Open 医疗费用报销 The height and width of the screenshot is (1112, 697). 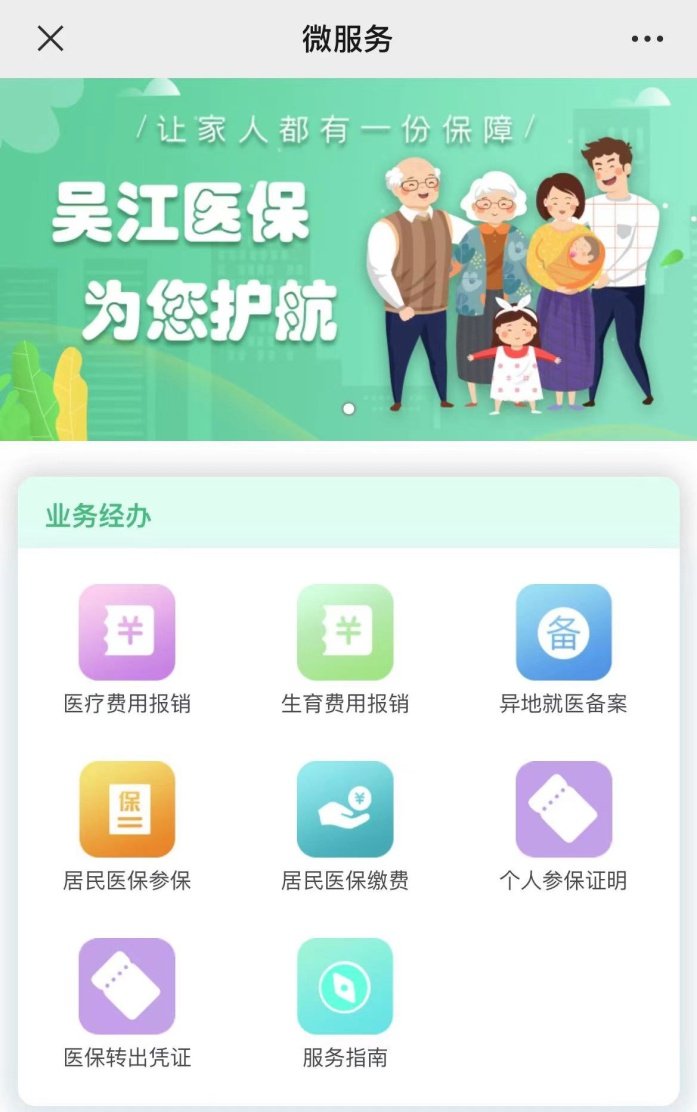tap(127, 632)
